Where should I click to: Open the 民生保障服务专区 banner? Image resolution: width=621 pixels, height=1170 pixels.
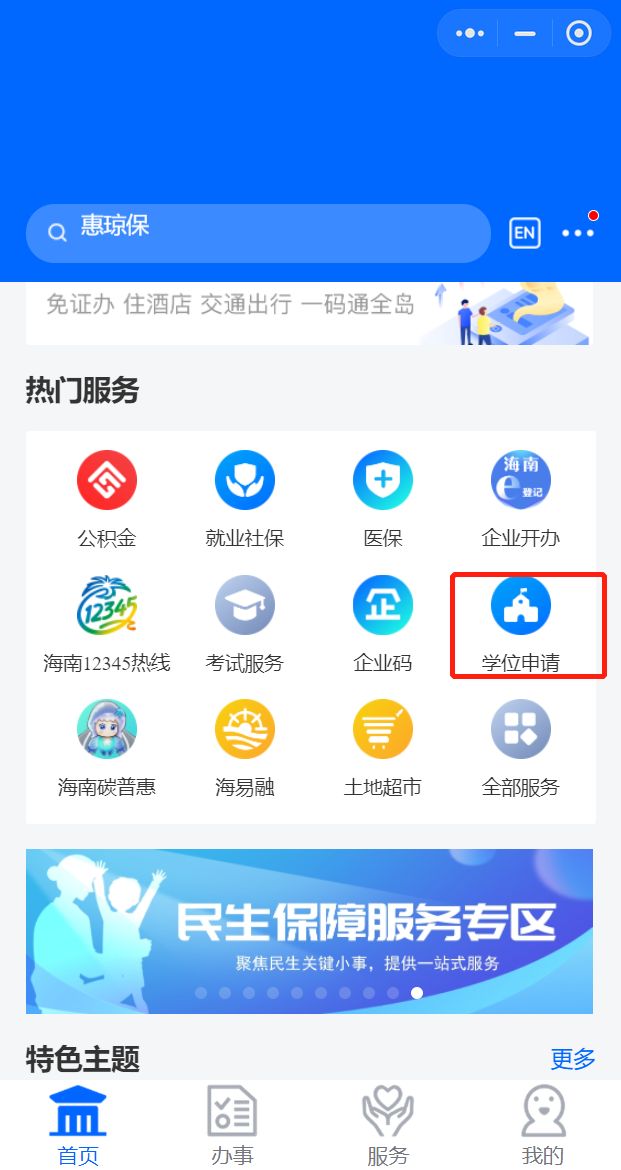[309, 930]
